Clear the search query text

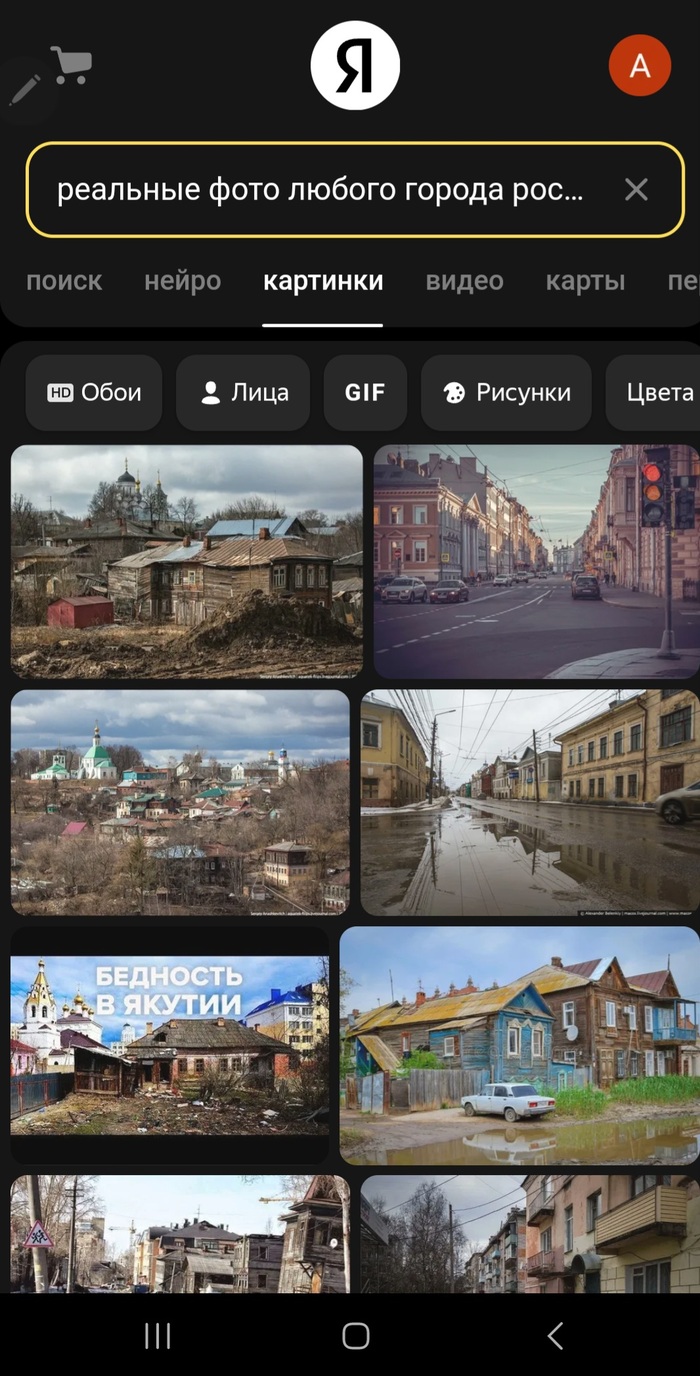click(636, 190)
